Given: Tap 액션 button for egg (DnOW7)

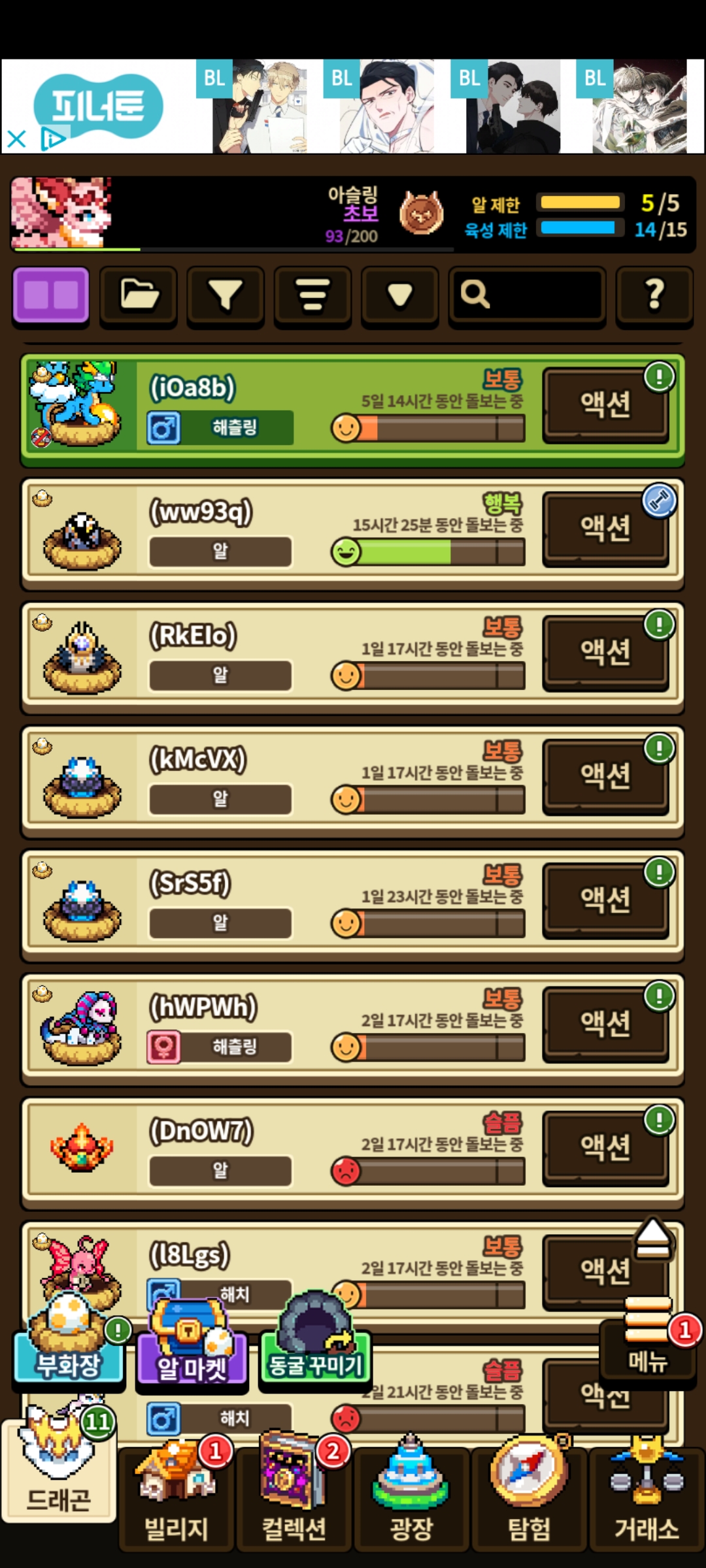Looking at the screenshot, I should coord(605,1148).
